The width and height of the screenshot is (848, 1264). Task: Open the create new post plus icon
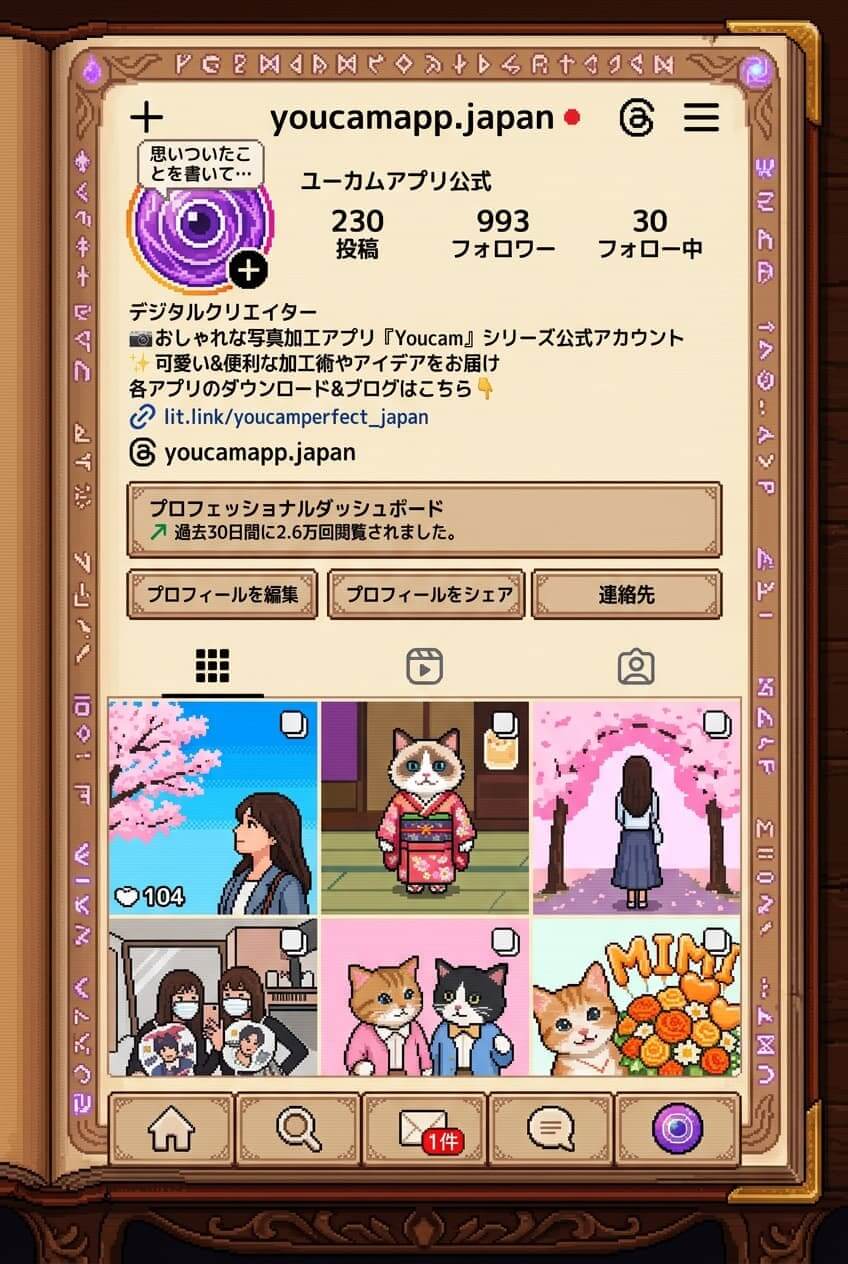click(x=148, y=117)
